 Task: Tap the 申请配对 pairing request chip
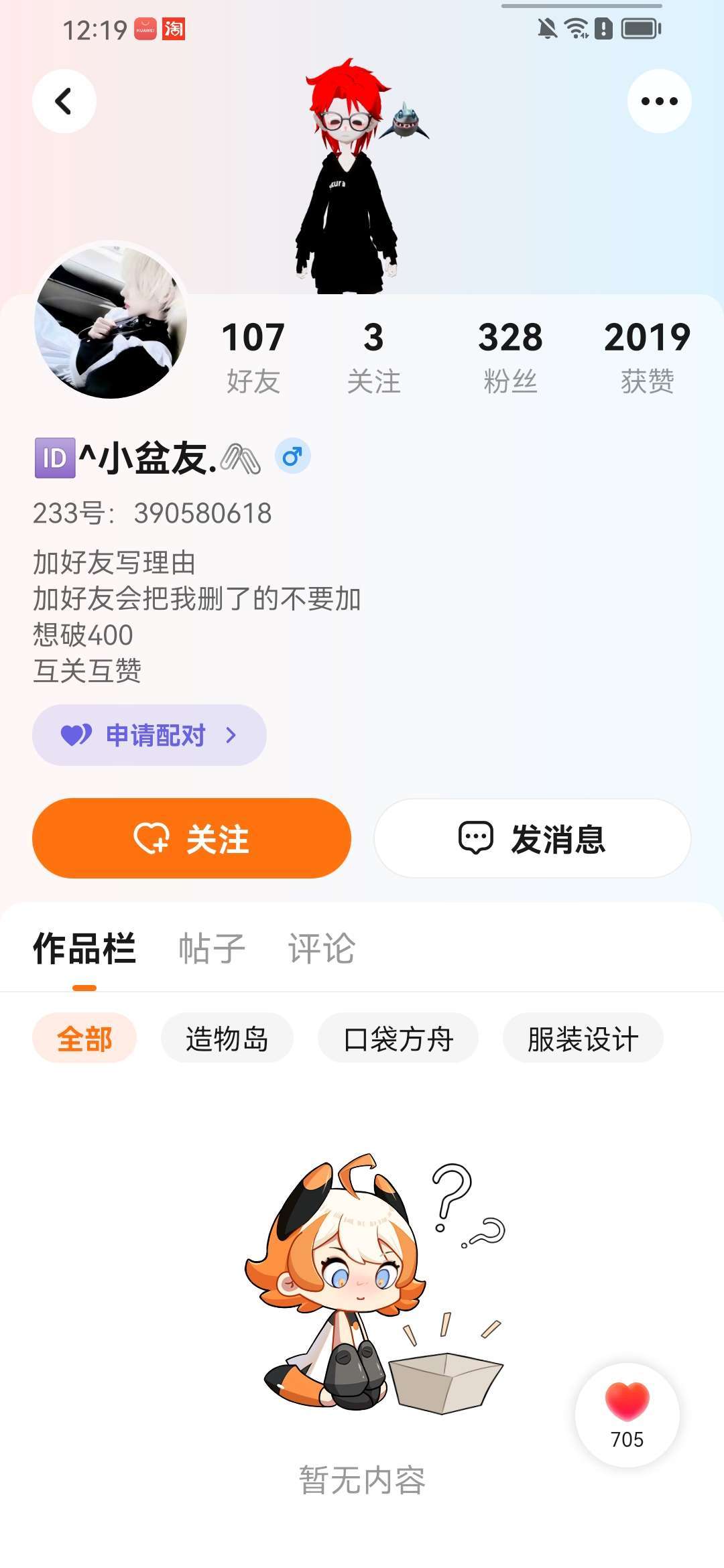pyautogui.click(x=149, y=735)
